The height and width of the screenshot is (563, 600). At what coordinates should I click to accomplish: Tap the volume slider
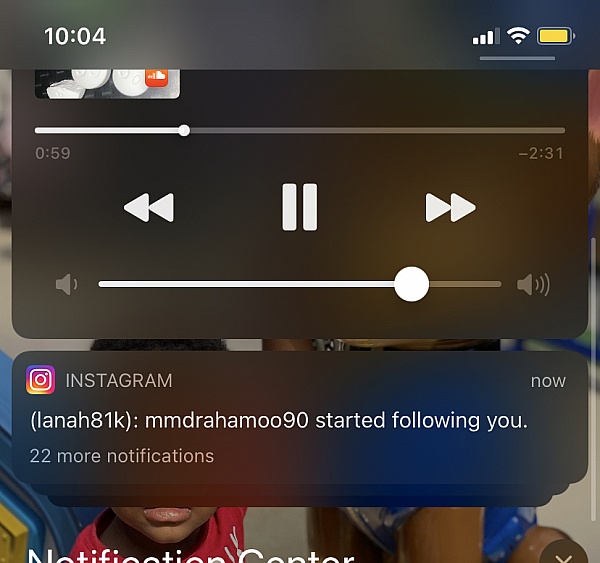click(x=300, y=285)
